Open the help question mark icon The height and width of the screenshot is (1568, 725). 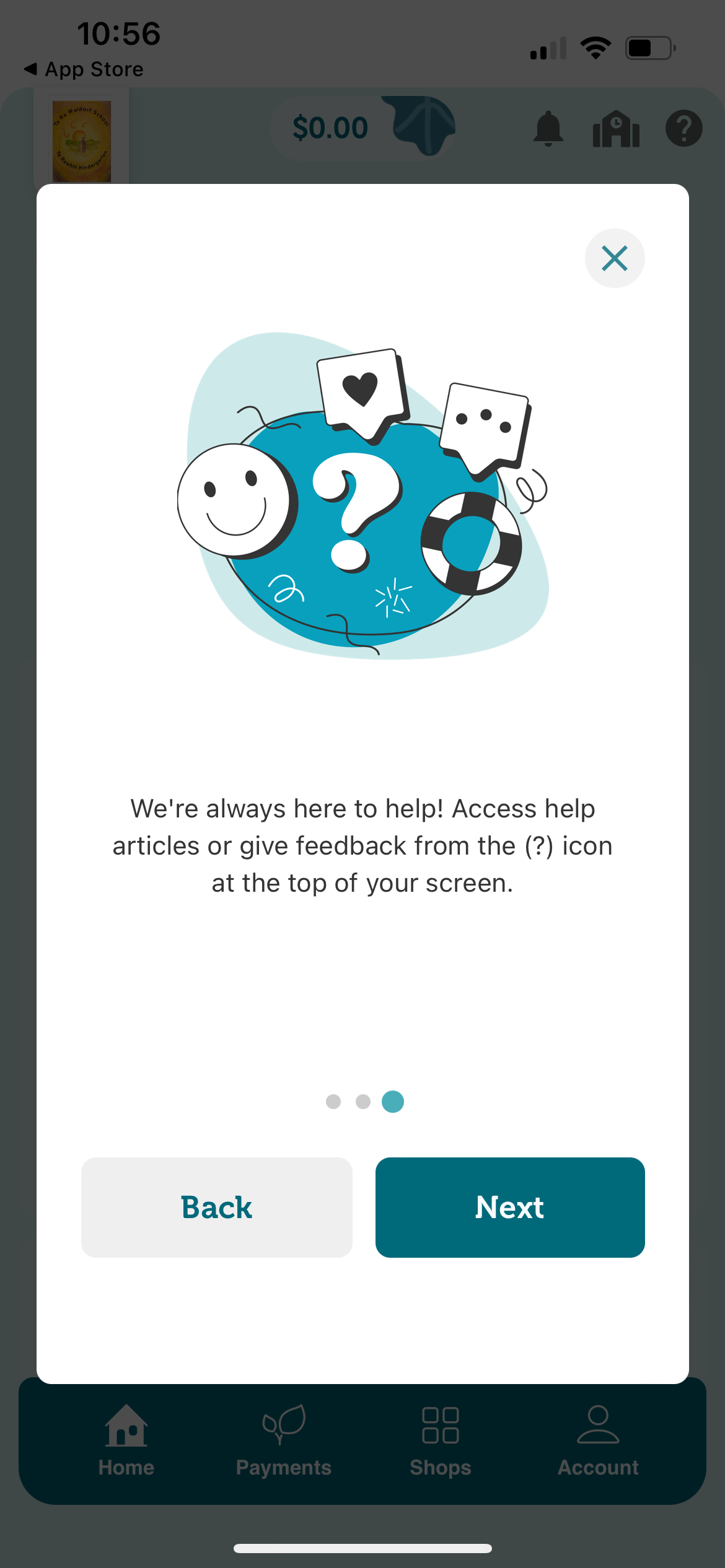click(683, 129)
